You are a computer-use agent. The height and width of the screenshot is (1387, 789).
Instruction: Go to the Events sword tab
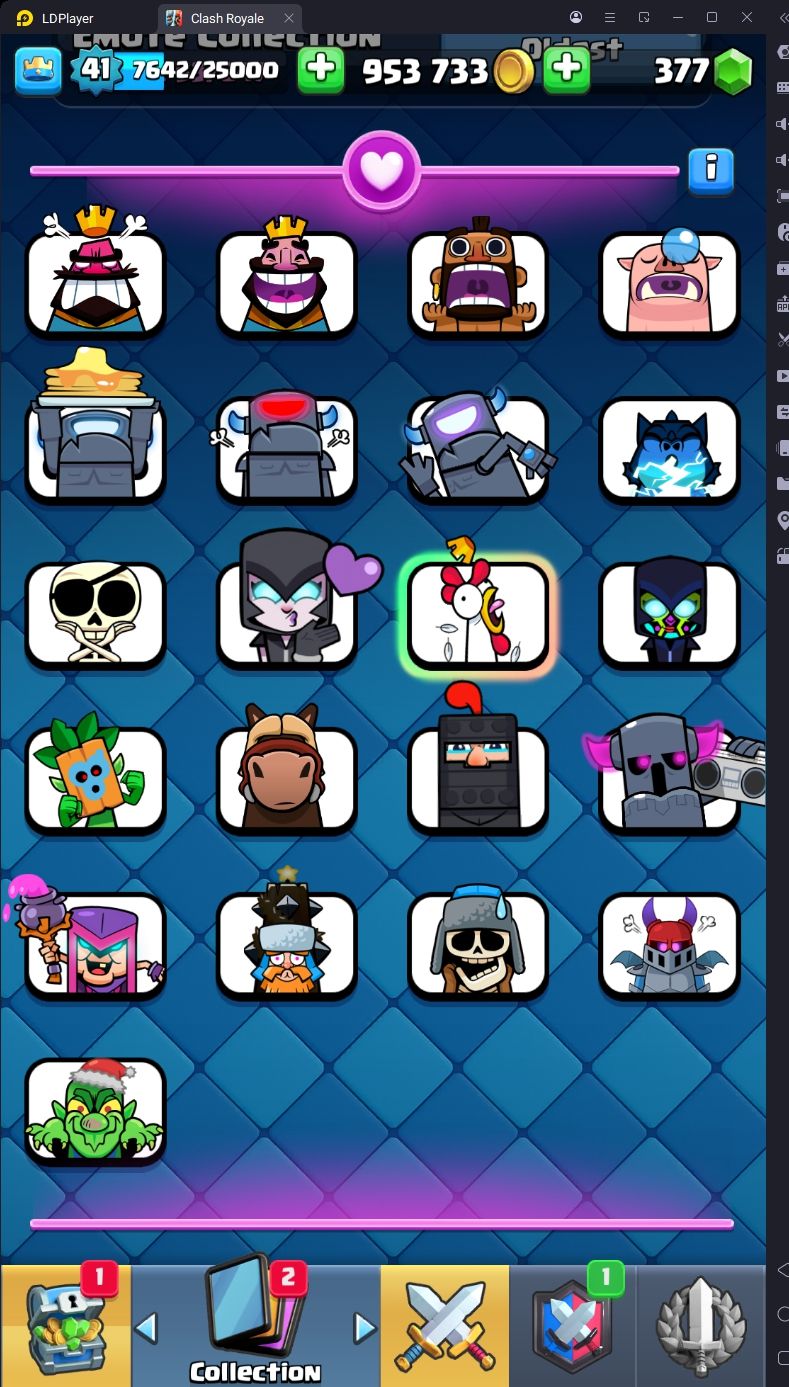tap(701, 1325)
